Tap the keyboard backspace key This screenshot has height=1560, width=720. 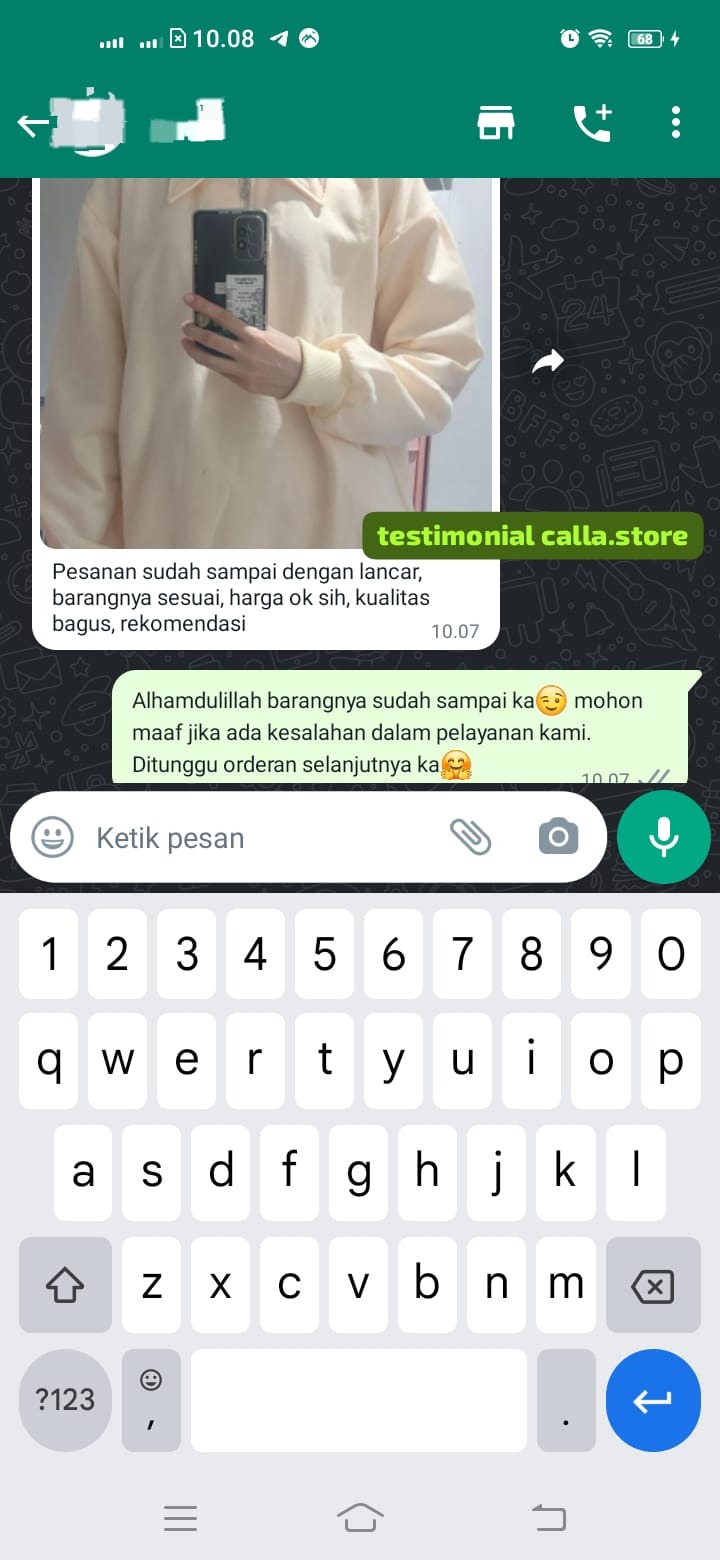652,1286
